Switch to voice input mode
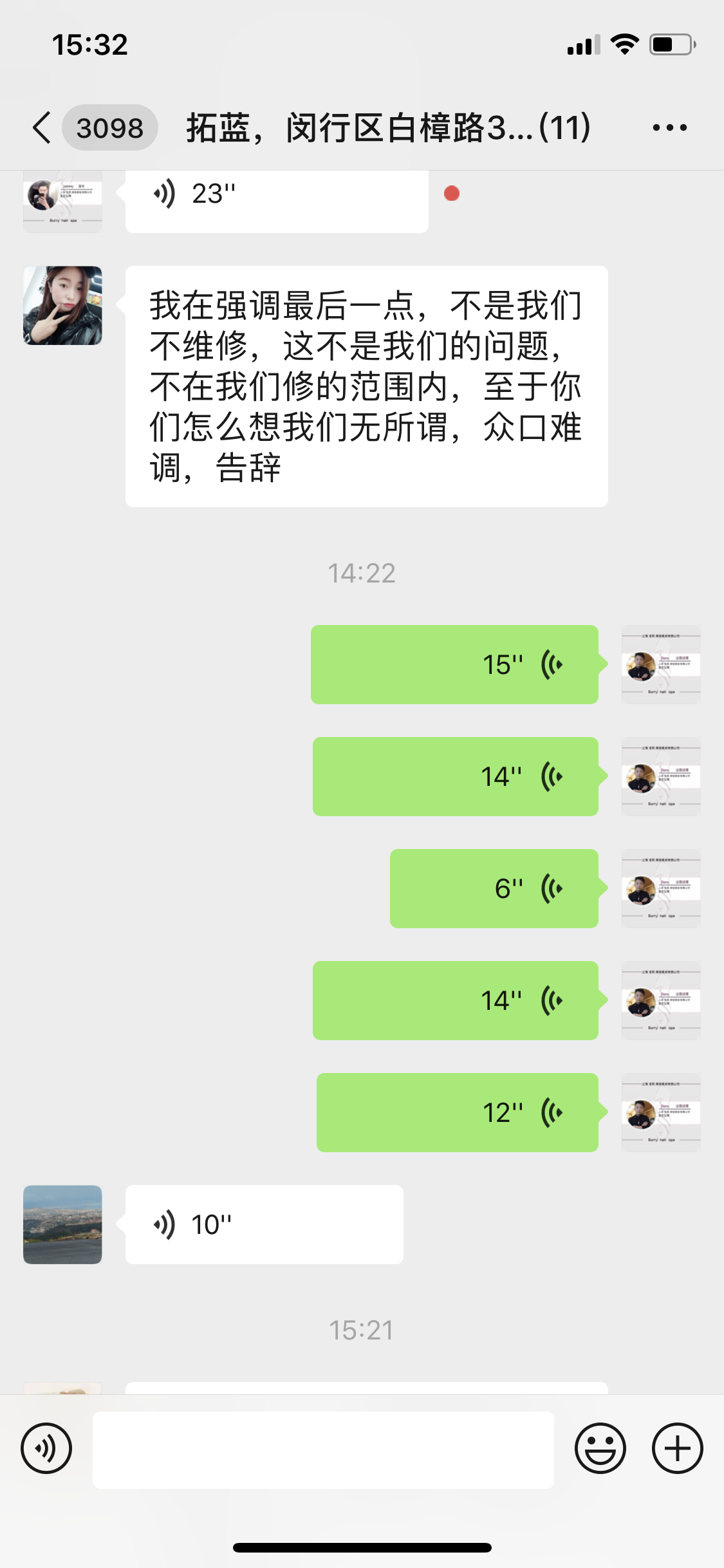Viewport: 724px width, 1568px height. [x=46, y=1448]
